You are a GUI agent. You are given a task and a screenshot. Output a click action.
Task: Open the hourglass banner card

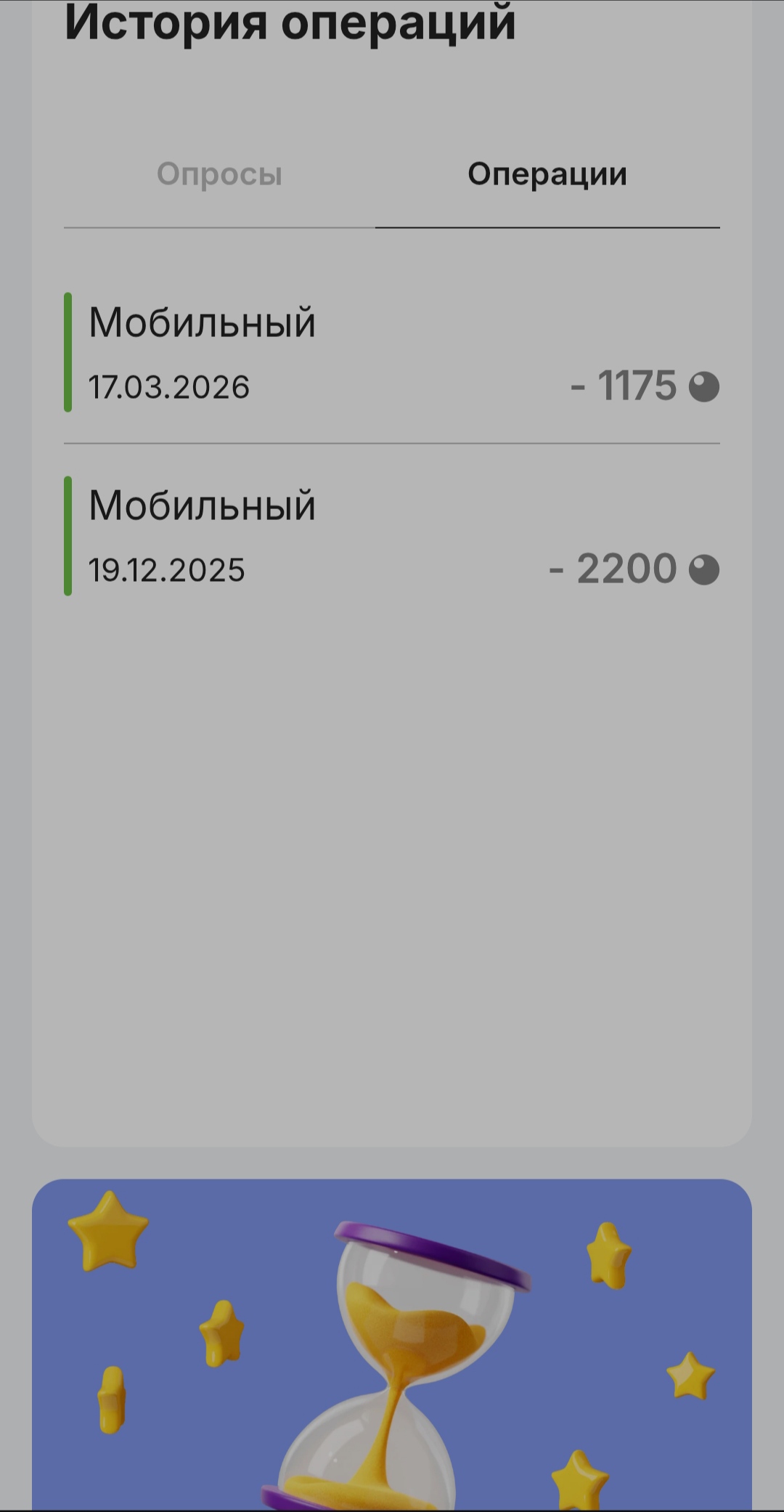pos(392,1344)
